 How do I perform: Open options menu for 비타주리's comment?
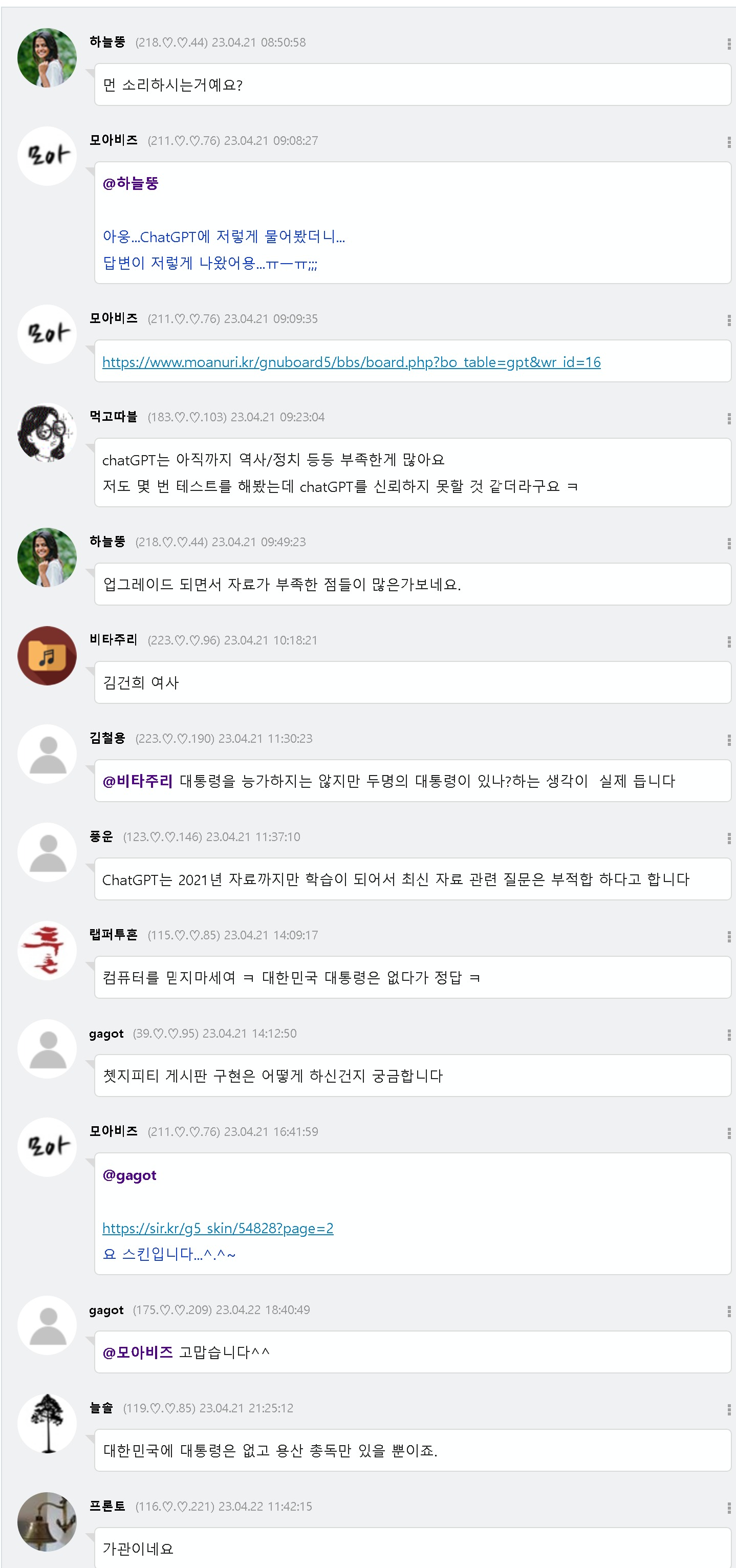[x=729, y=641]
